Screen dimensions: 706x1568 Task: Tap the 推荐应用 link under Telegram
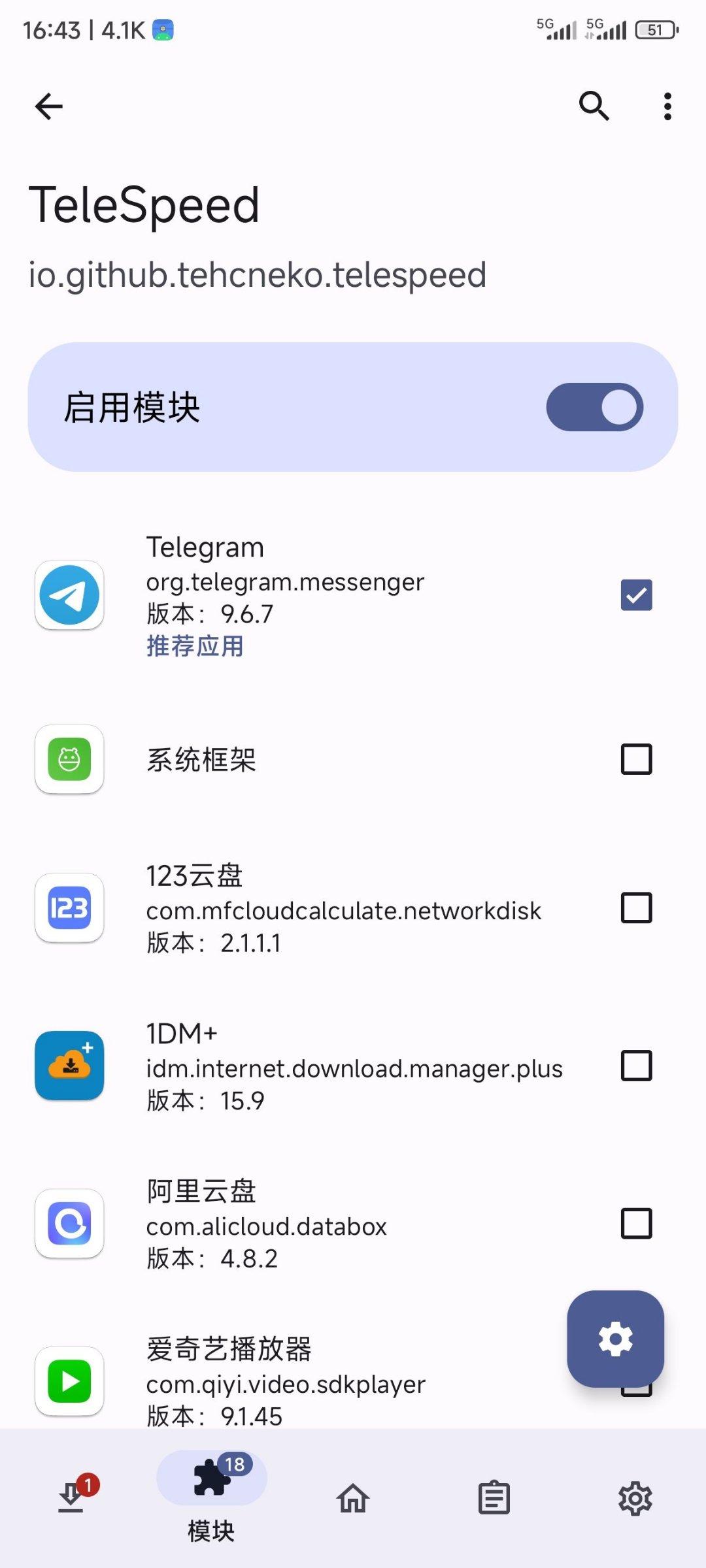click(x=194, y=646)
